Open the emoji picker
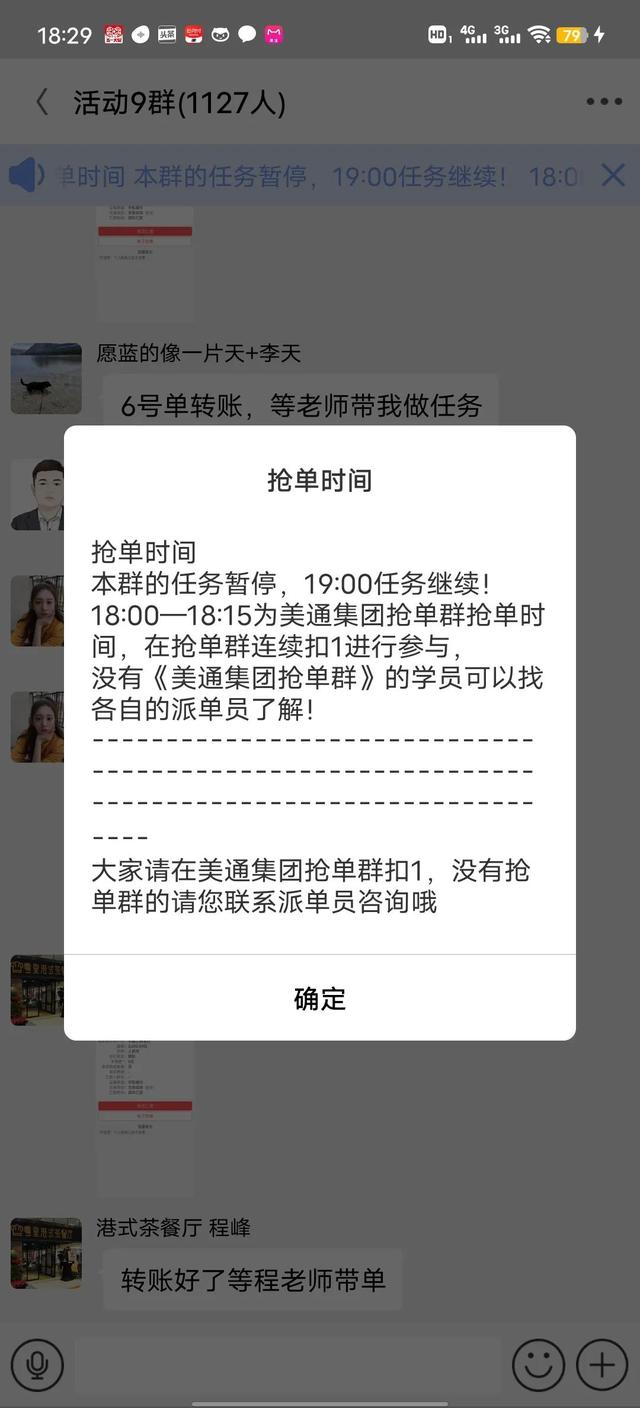This screenshot has height=1408, width=640. pyautogui.click(x=538, y=1364)
